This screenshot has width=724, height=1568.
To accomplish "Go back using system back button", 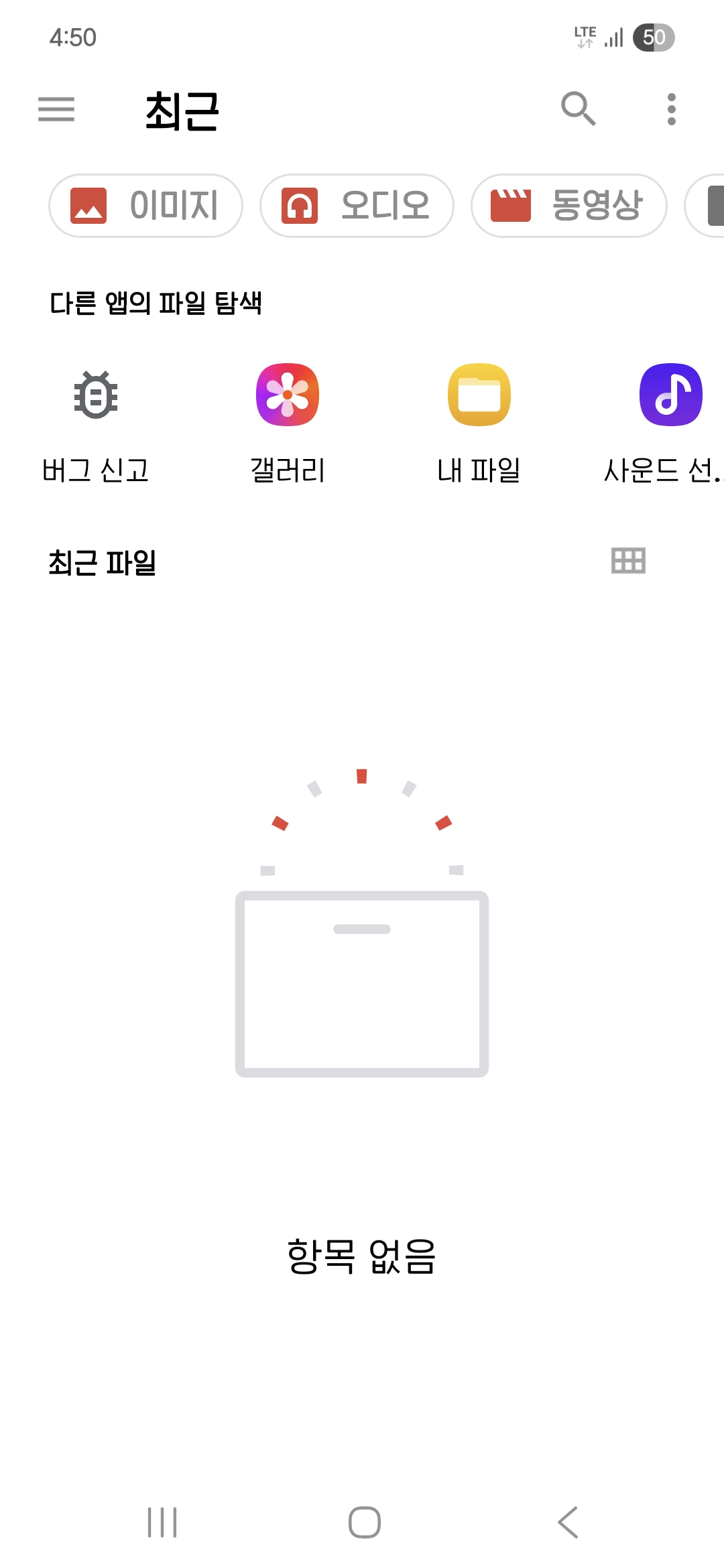I will [567, 1522].
